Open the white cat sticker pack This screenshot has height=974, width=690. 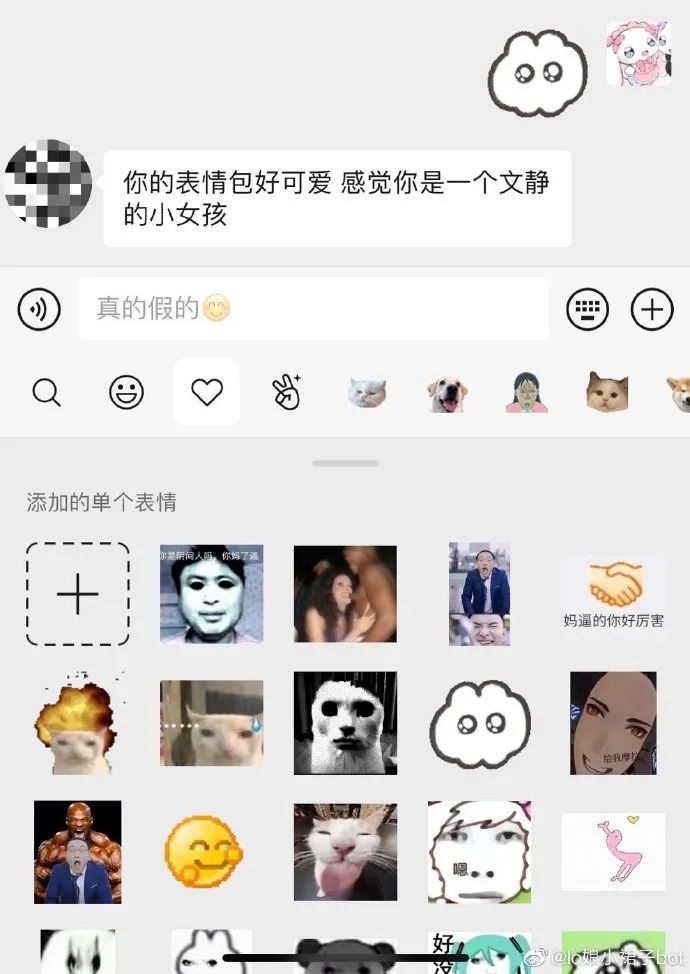click(x=367, y=393)
